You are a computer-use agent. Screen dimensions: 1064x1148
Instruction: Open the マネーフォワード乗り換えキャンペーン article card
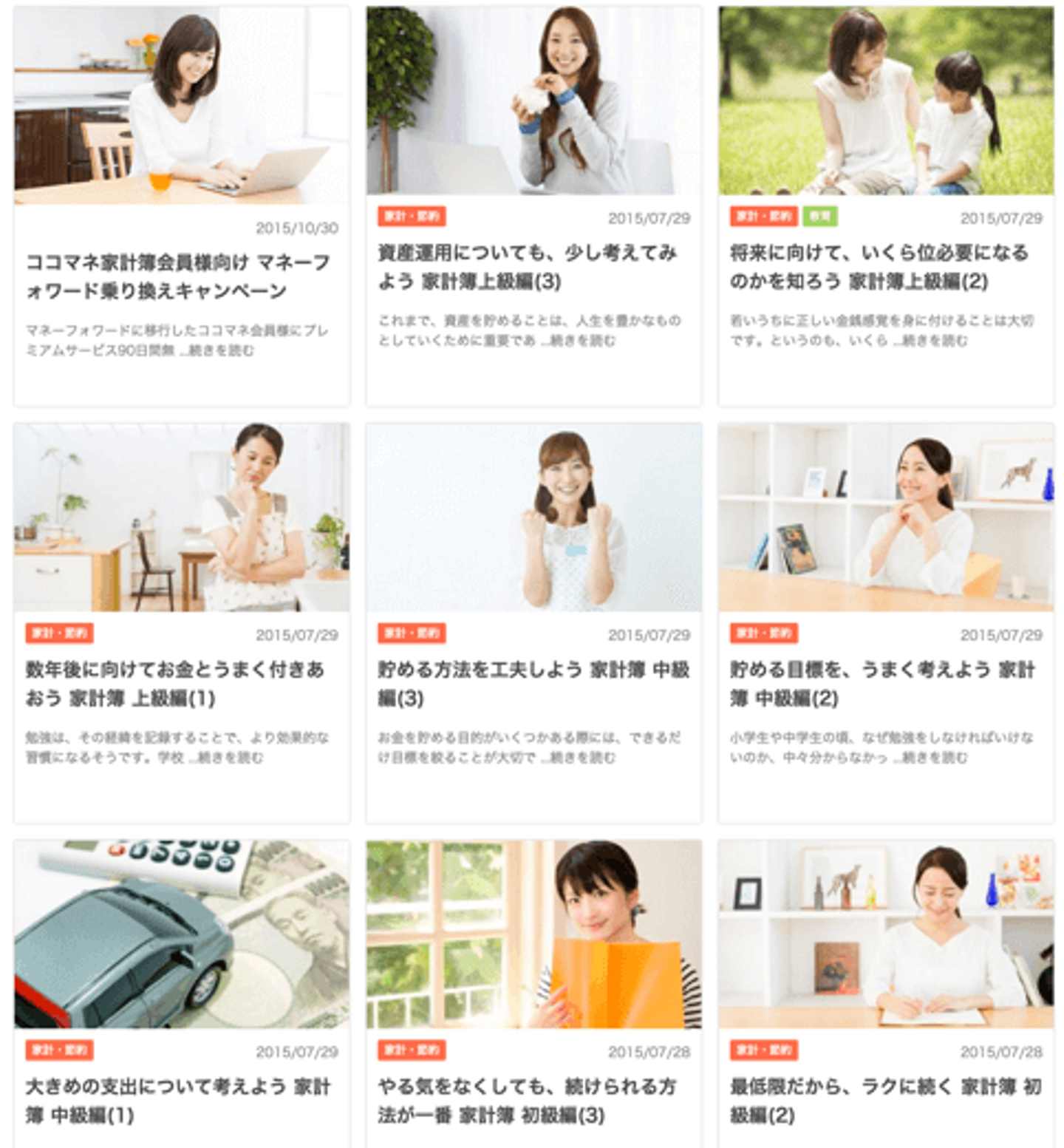tap(177, 276)
